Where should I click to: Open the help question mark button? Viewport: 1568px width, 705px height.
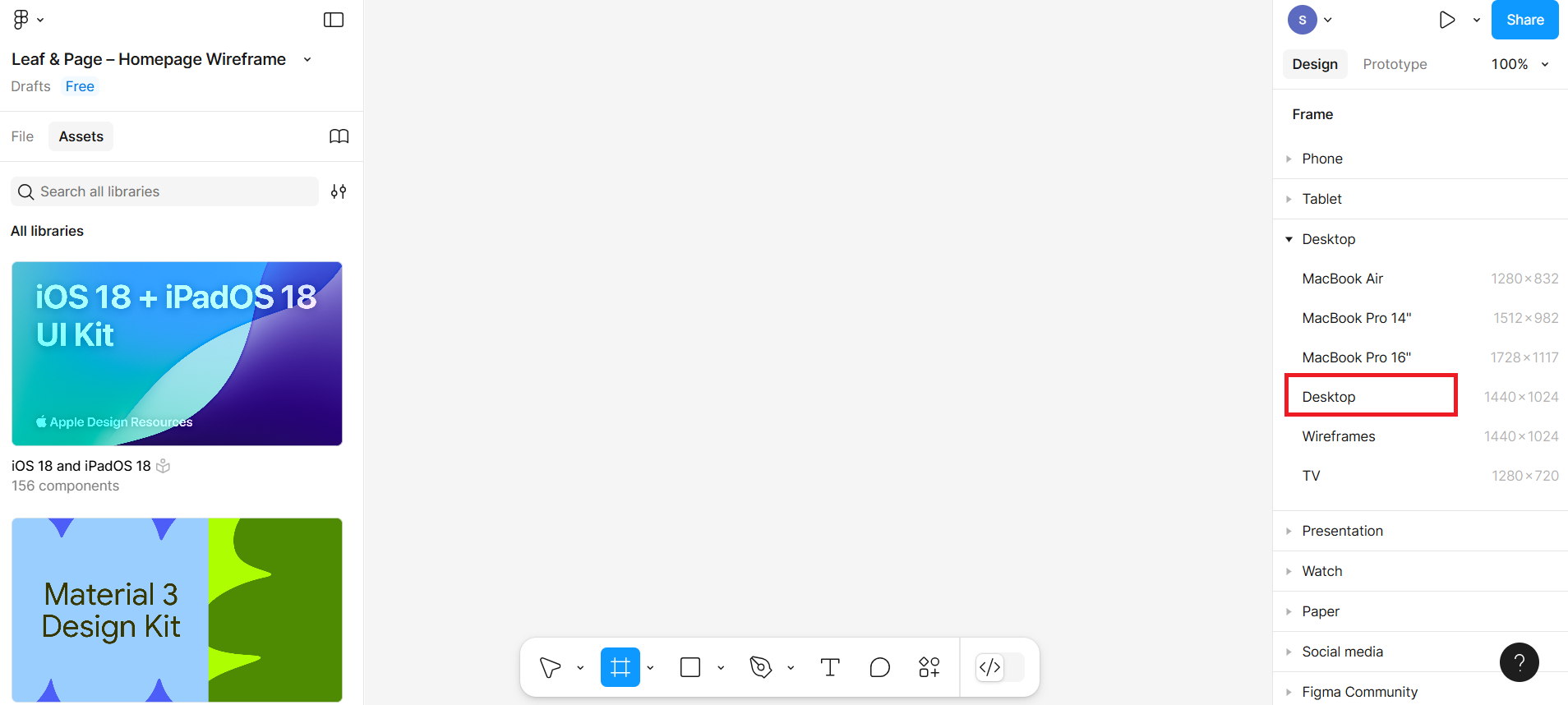click(x=1519, y=662)
